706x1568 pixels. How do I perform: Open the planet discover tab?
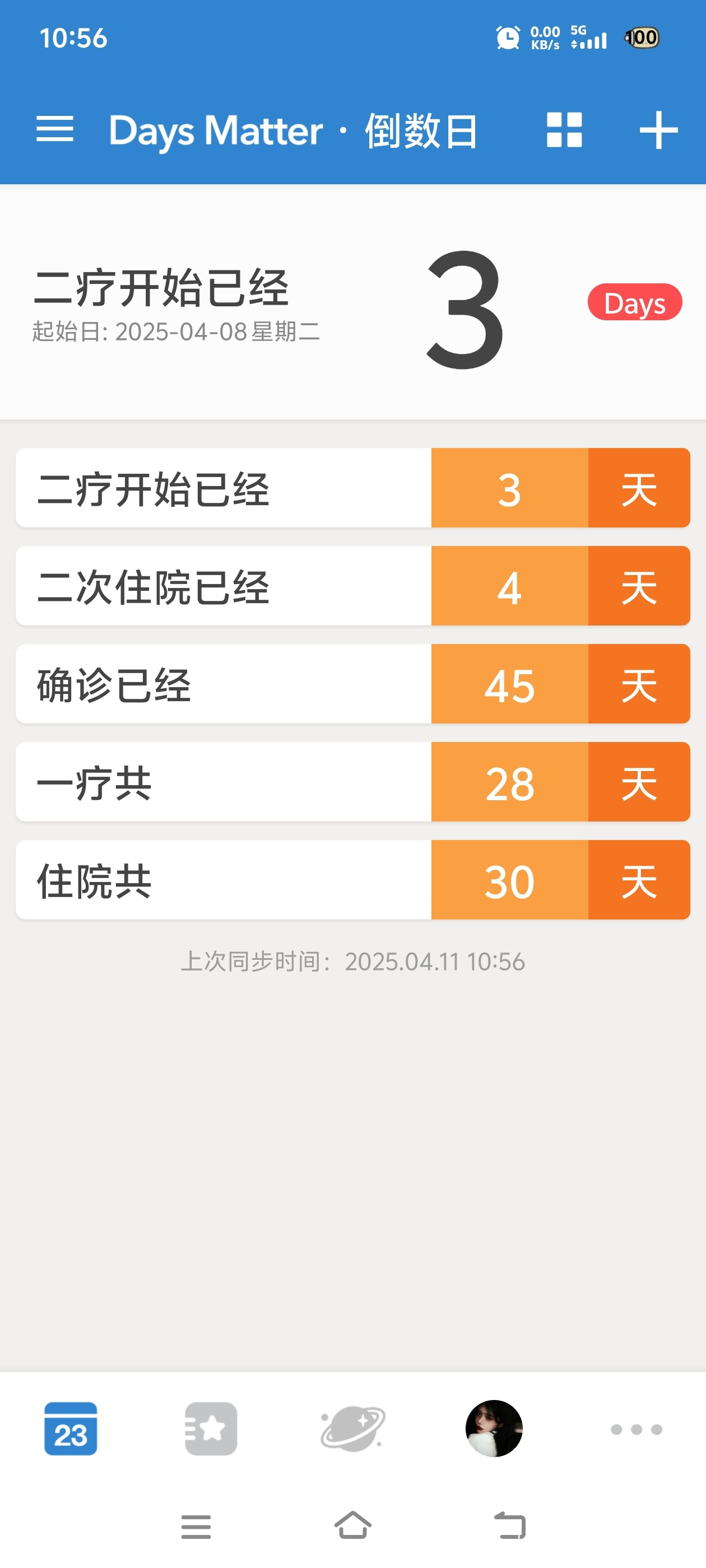tap(352, 1428)
